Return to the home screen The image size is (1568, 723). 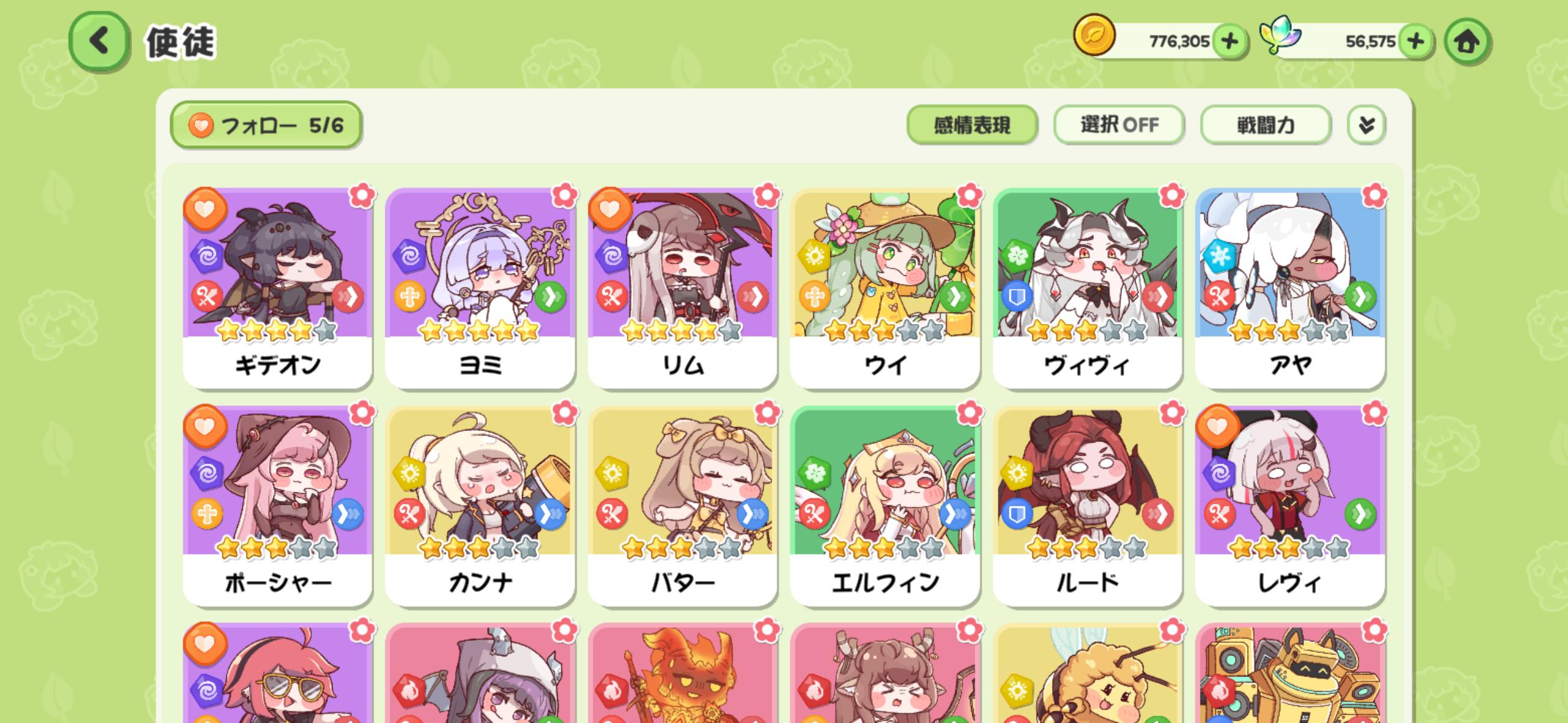(1467, 42)
